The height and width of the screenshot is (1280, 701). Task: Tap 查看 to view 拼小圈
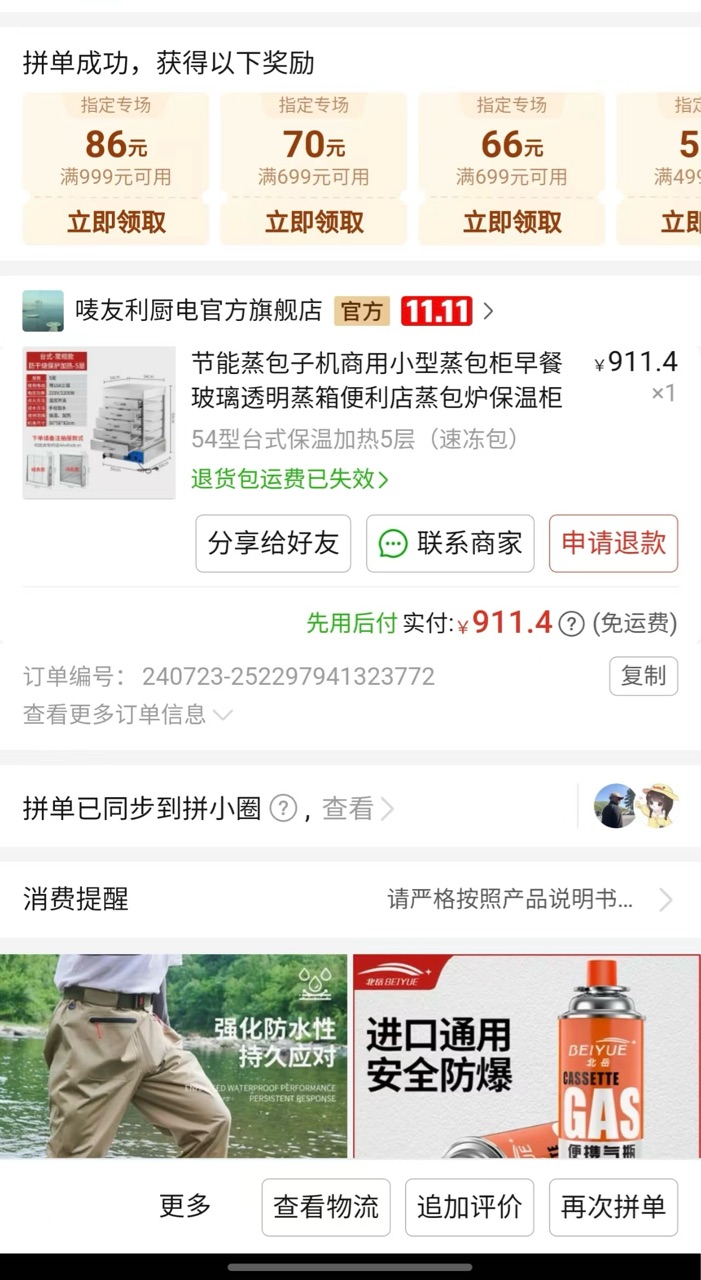coord(356,808)
